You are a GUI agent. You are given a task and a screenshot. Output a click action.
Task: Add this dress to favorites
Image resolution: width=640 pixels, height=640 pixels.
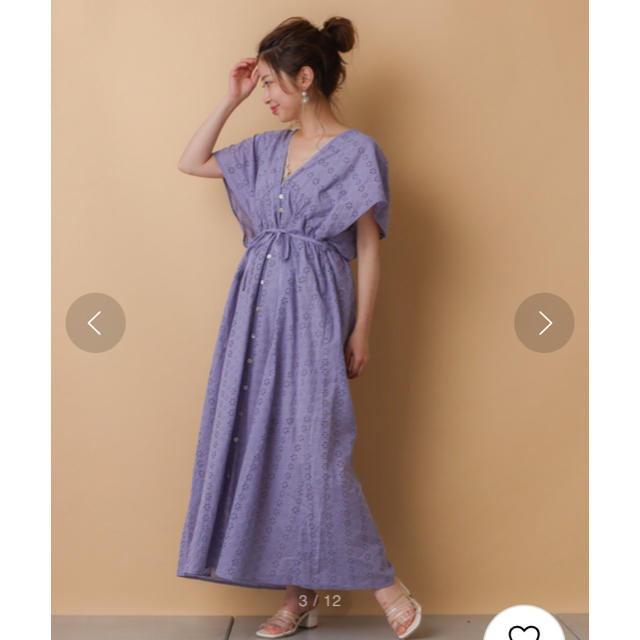coord(523,627)
